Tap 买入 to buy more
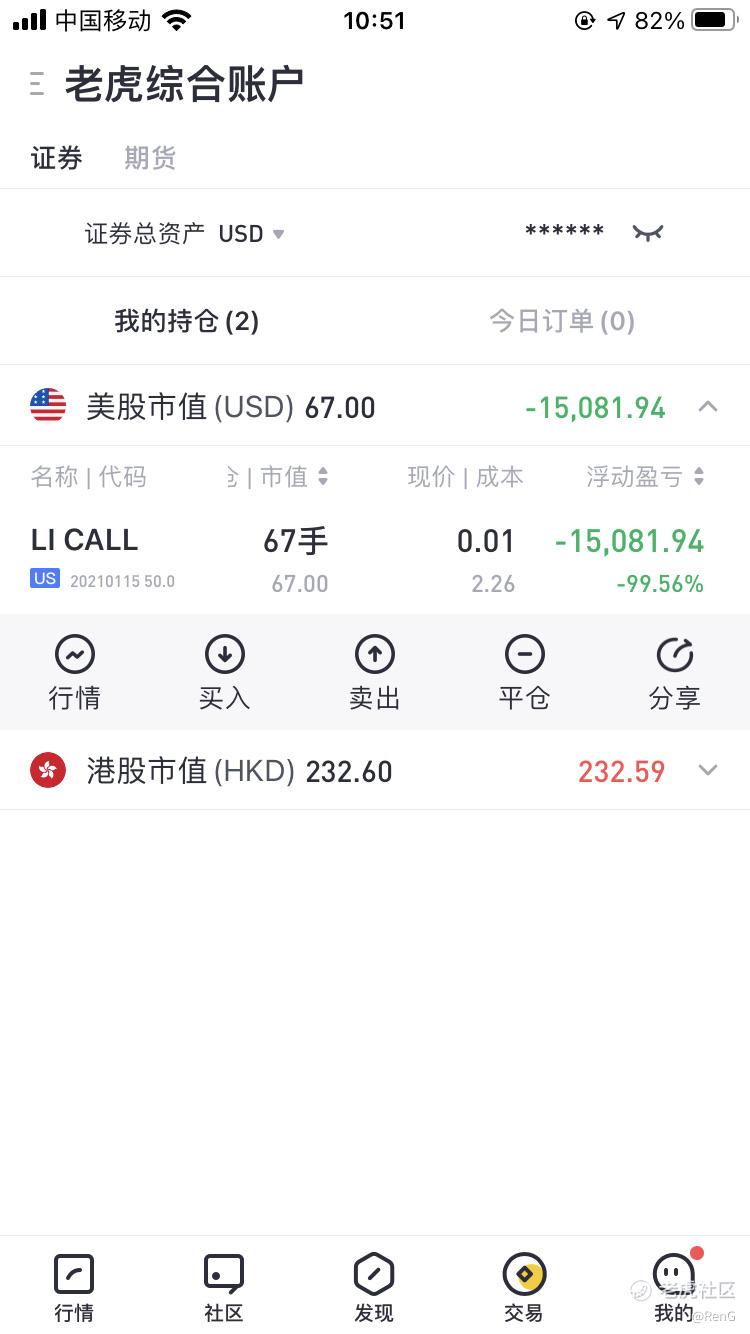 (x=225, y=673)
